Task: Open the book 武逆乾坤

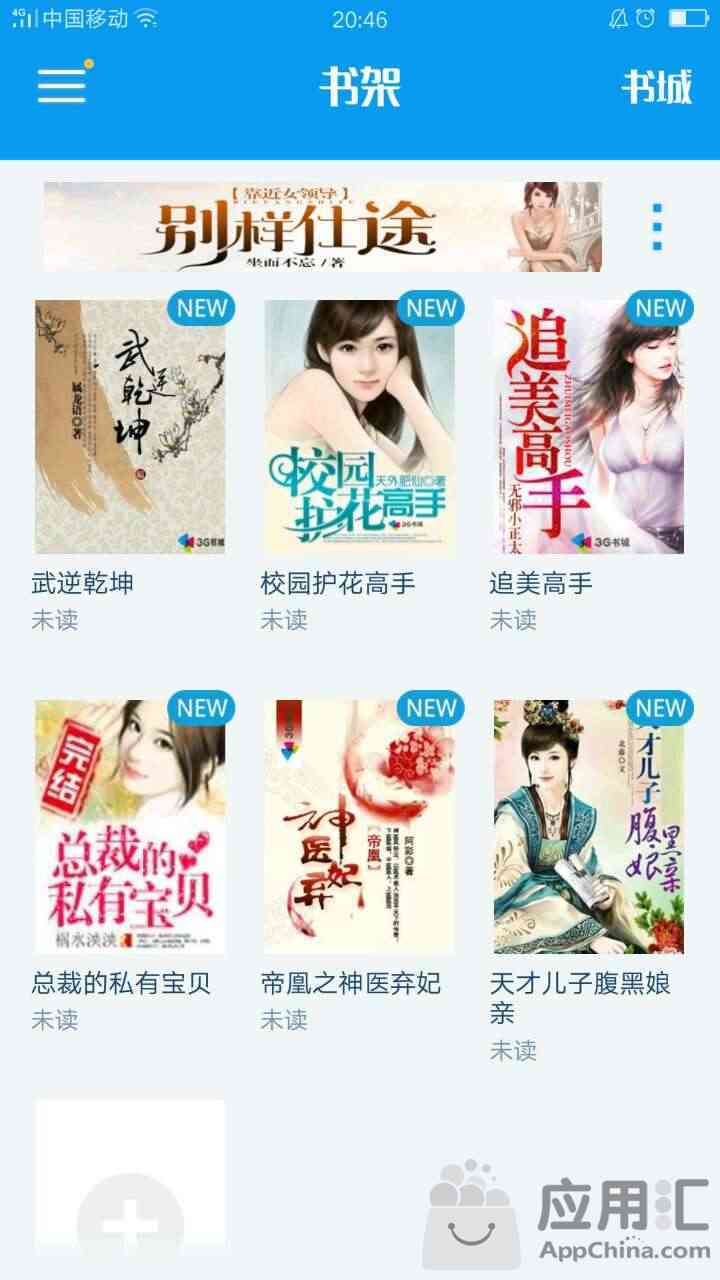Action: pos(130,427)
